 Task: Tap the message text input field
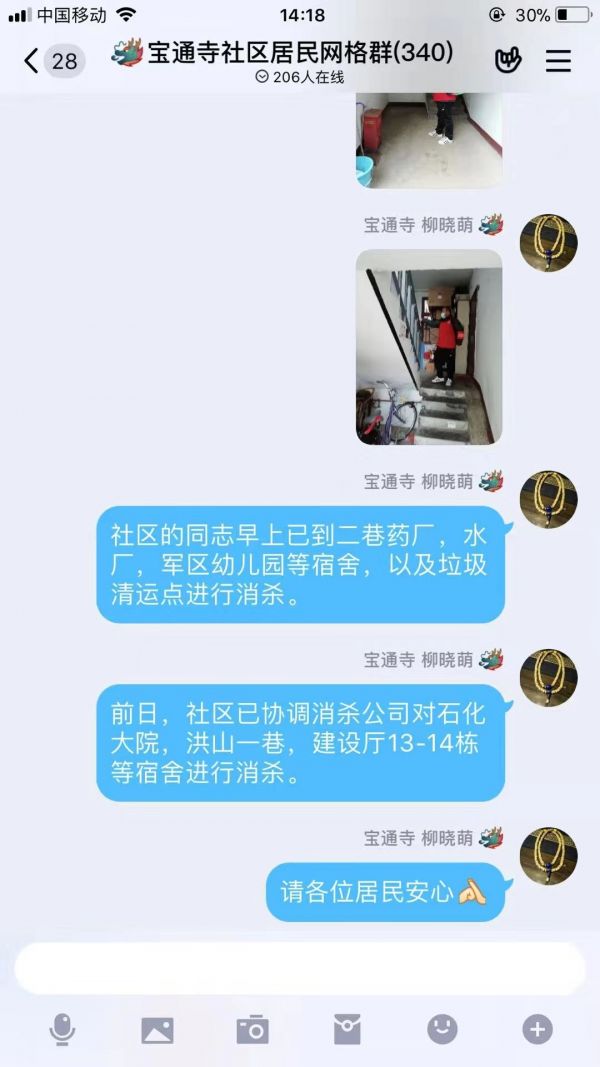click(x=300, y=968)
